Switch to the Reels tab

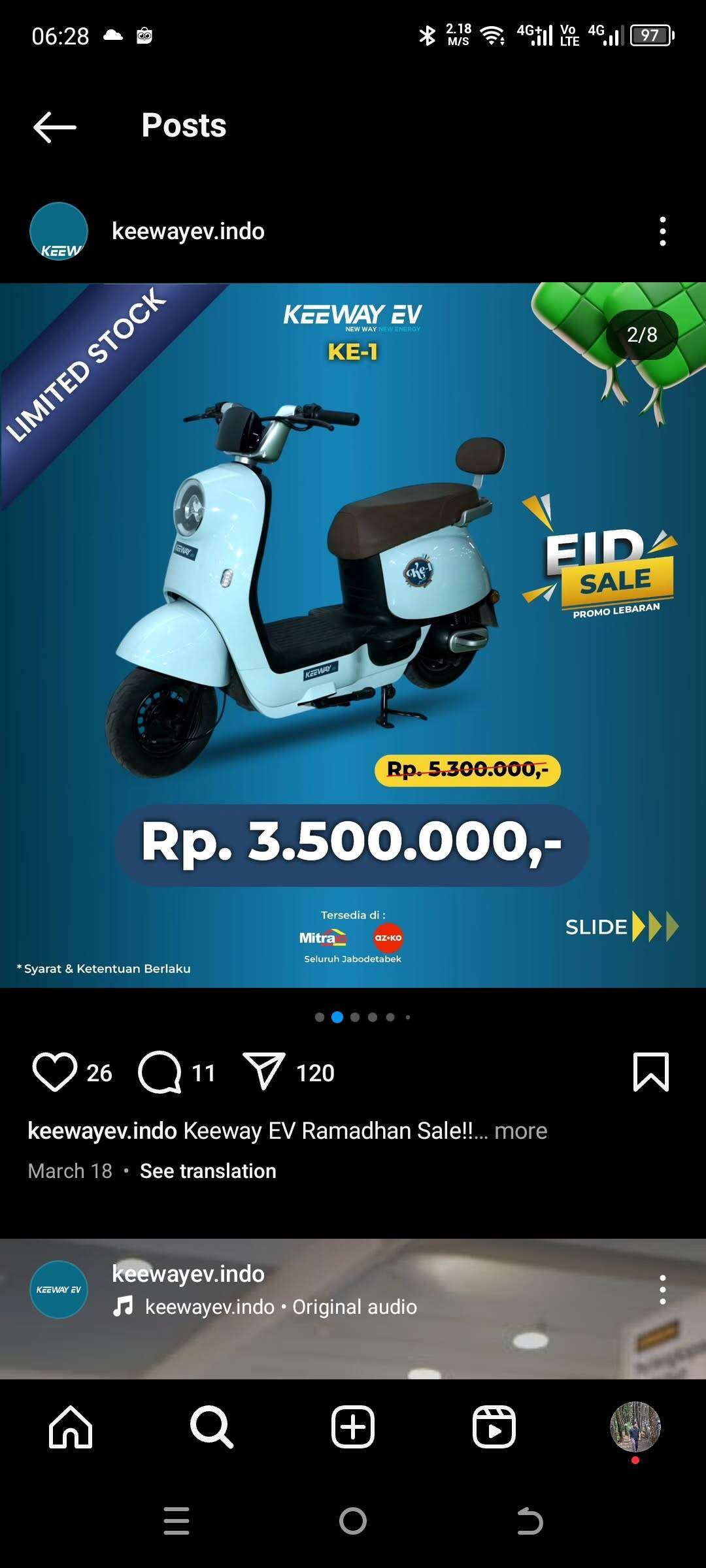(x=494, y=1427)
